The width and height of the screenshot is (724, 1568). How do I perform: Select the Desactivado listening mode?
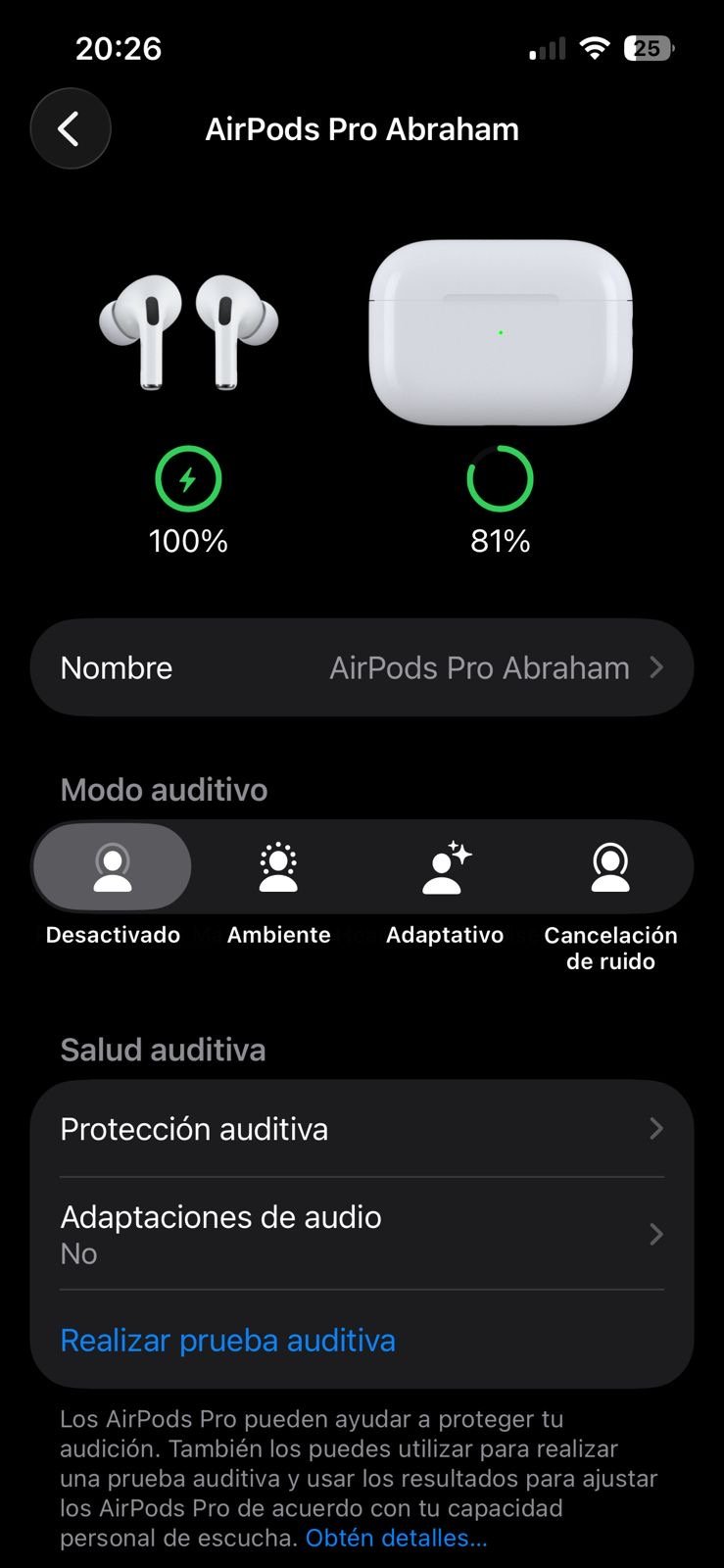[113, 867]
